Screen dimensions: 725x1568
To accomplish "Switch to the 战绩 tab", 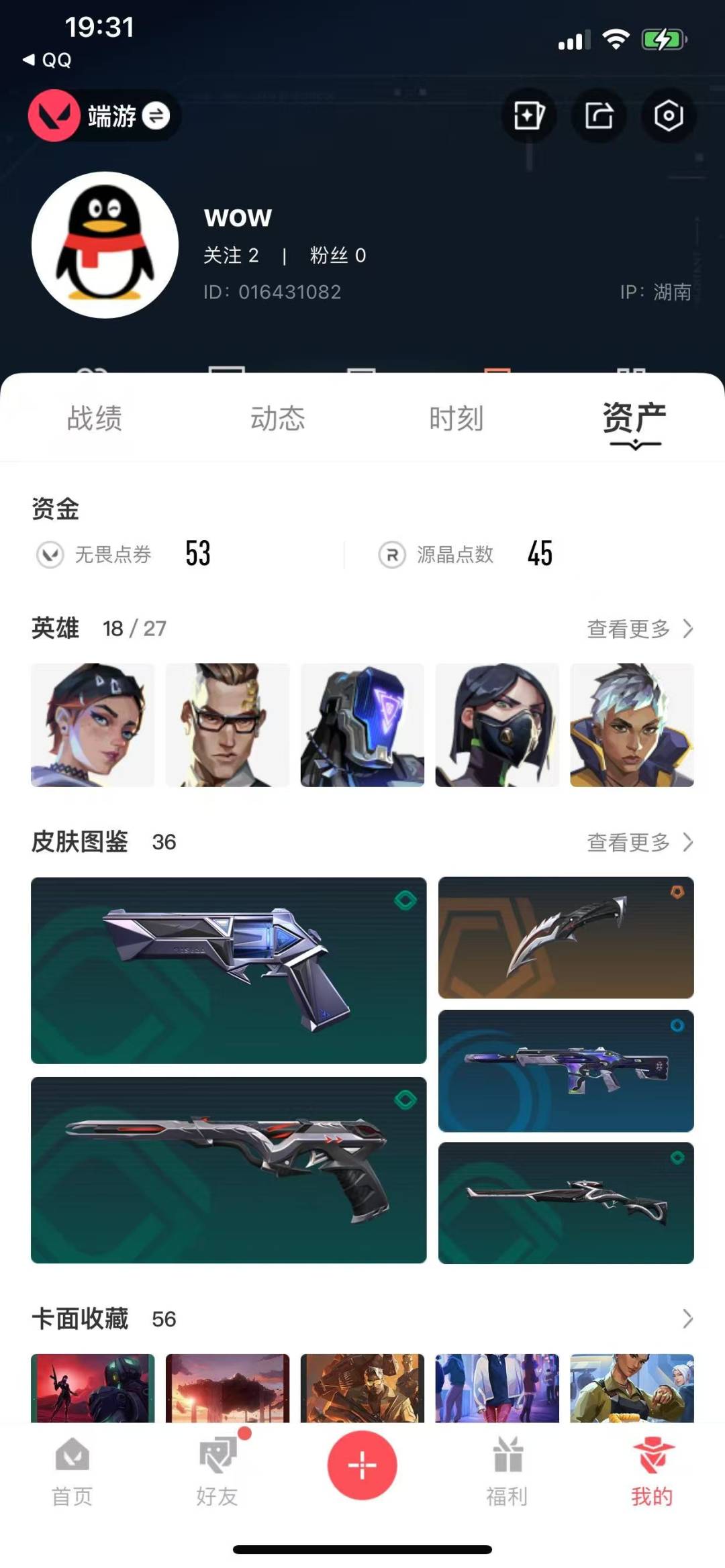I will 94,418.
